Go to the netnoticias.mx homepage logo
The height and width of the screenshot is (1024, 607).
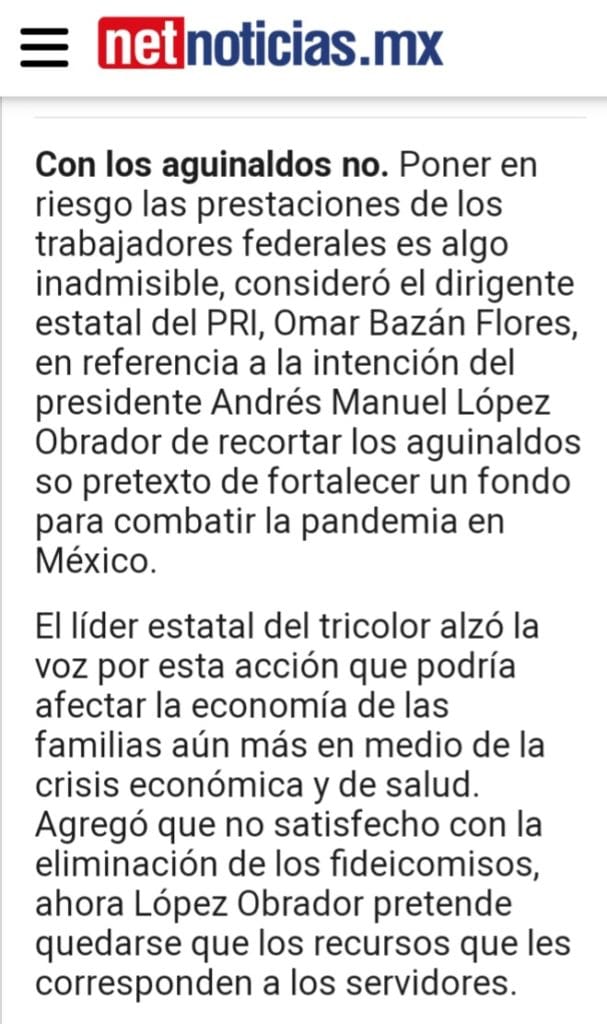tap(270, 45)
